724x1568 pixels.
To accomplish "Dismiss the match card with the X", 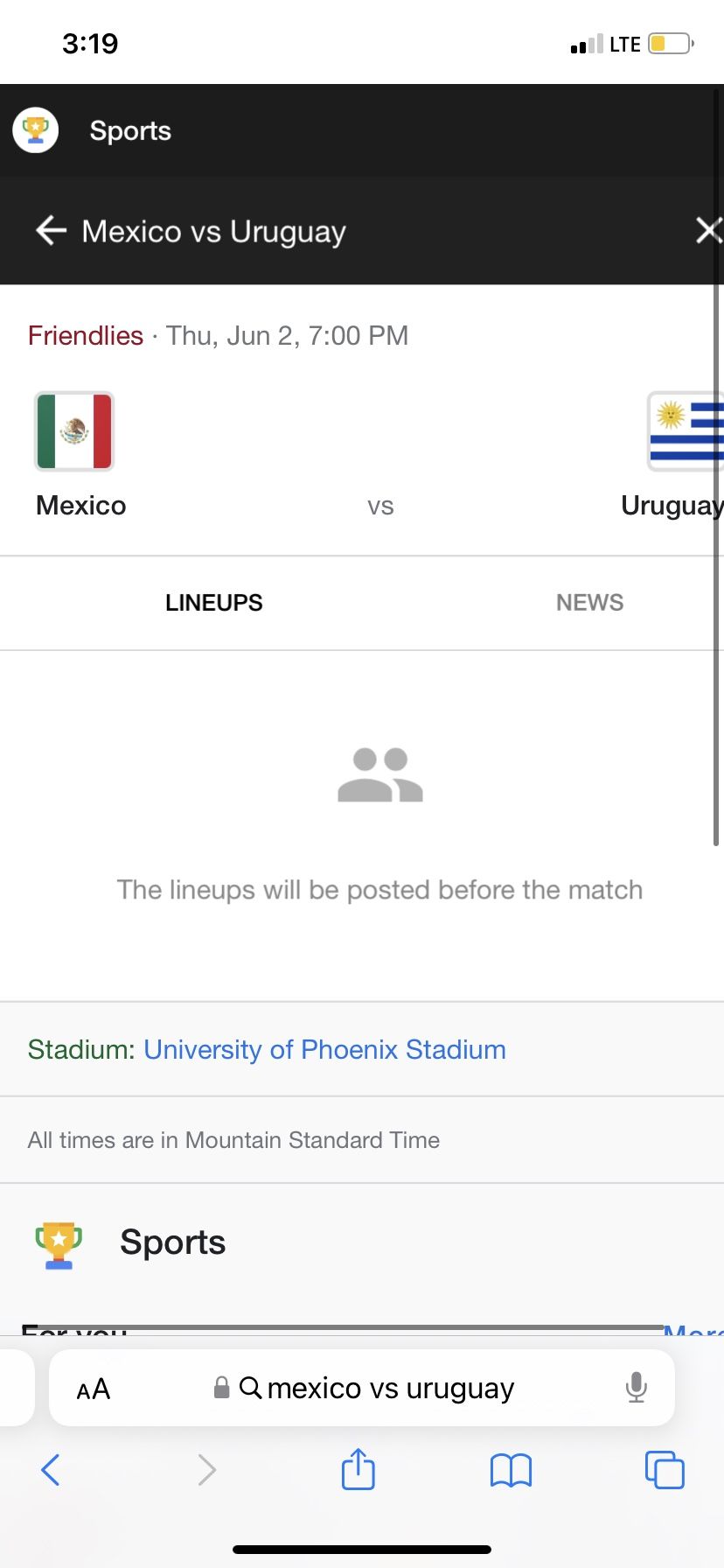I will (x=708, y=231).
